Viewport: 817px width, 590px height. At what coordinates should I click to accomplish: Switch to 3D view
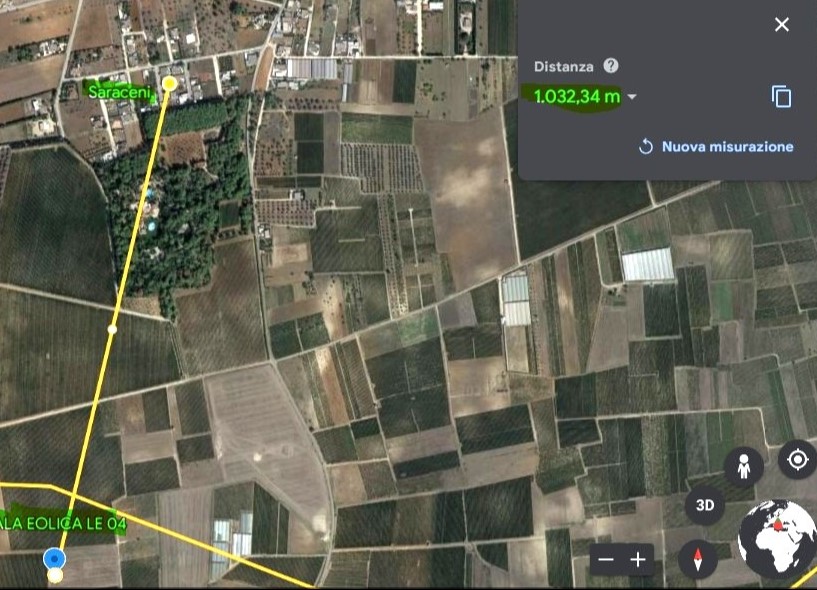pyautogui.click(x=705, y=505)
